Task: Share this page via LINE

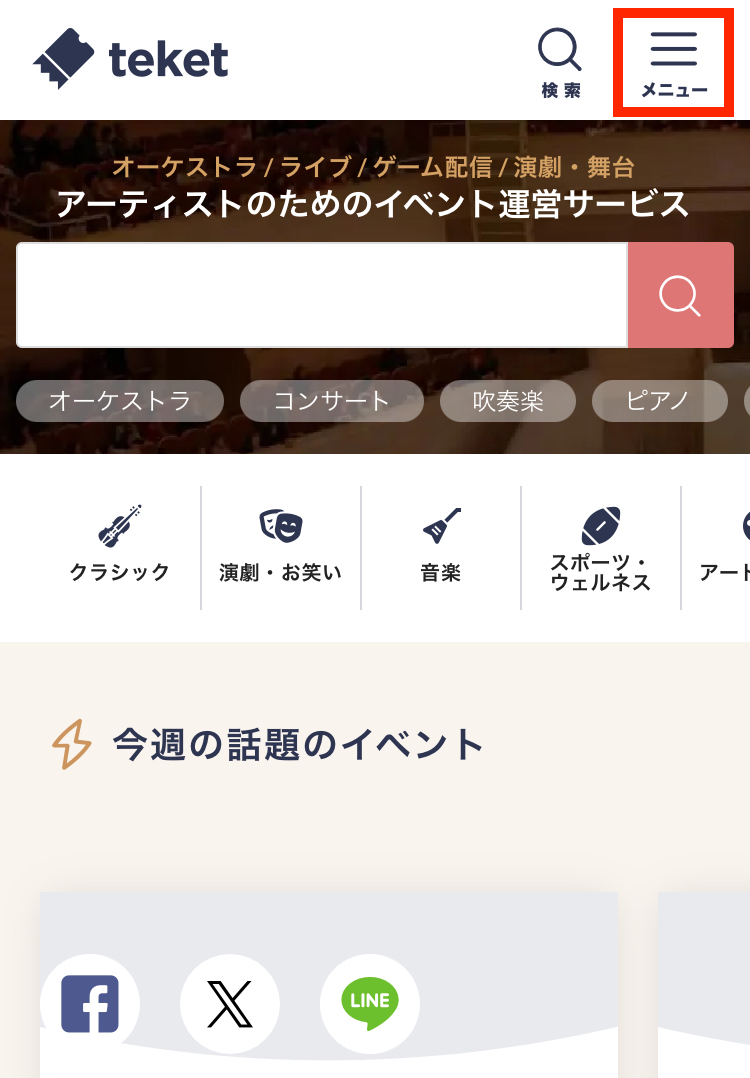Action: coord(370,1004)
